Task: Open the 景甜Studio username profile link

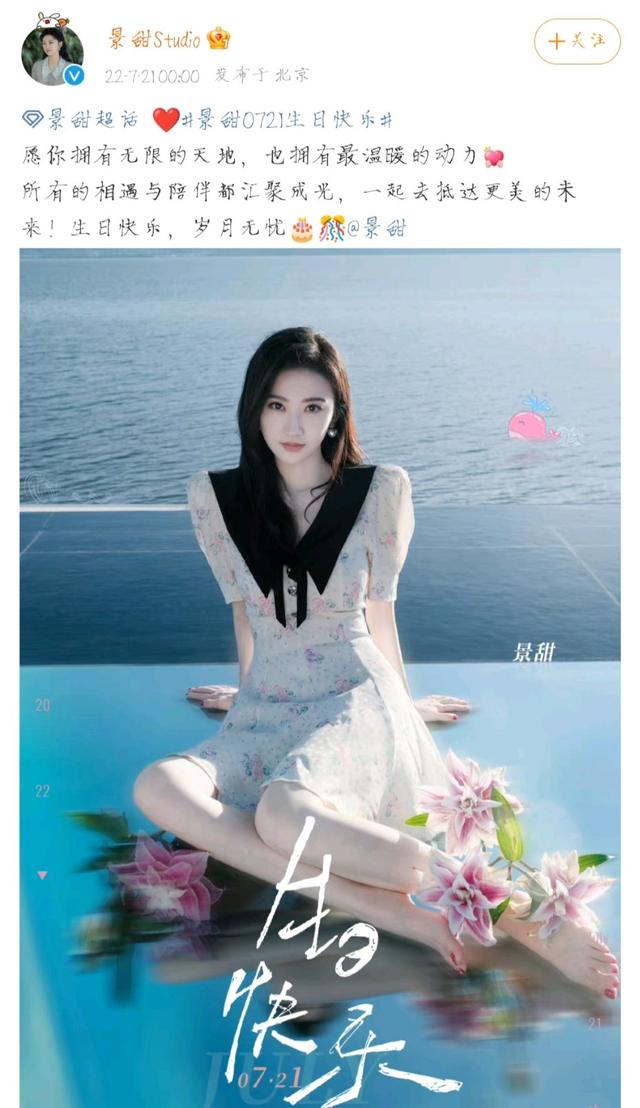Action: pyautogui.click(x=155, y=39)
